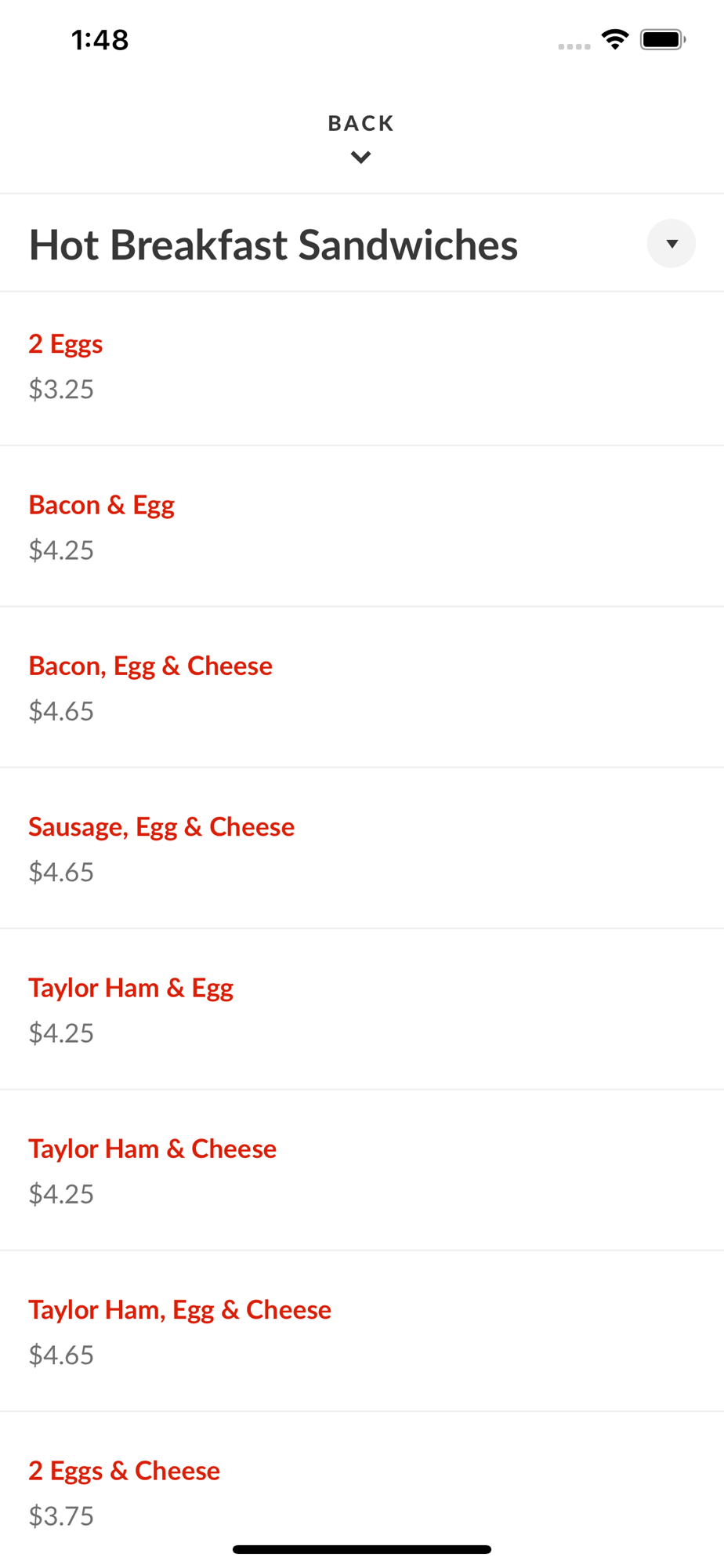Open the Bacon & Egg item

[x=102, y=506]
